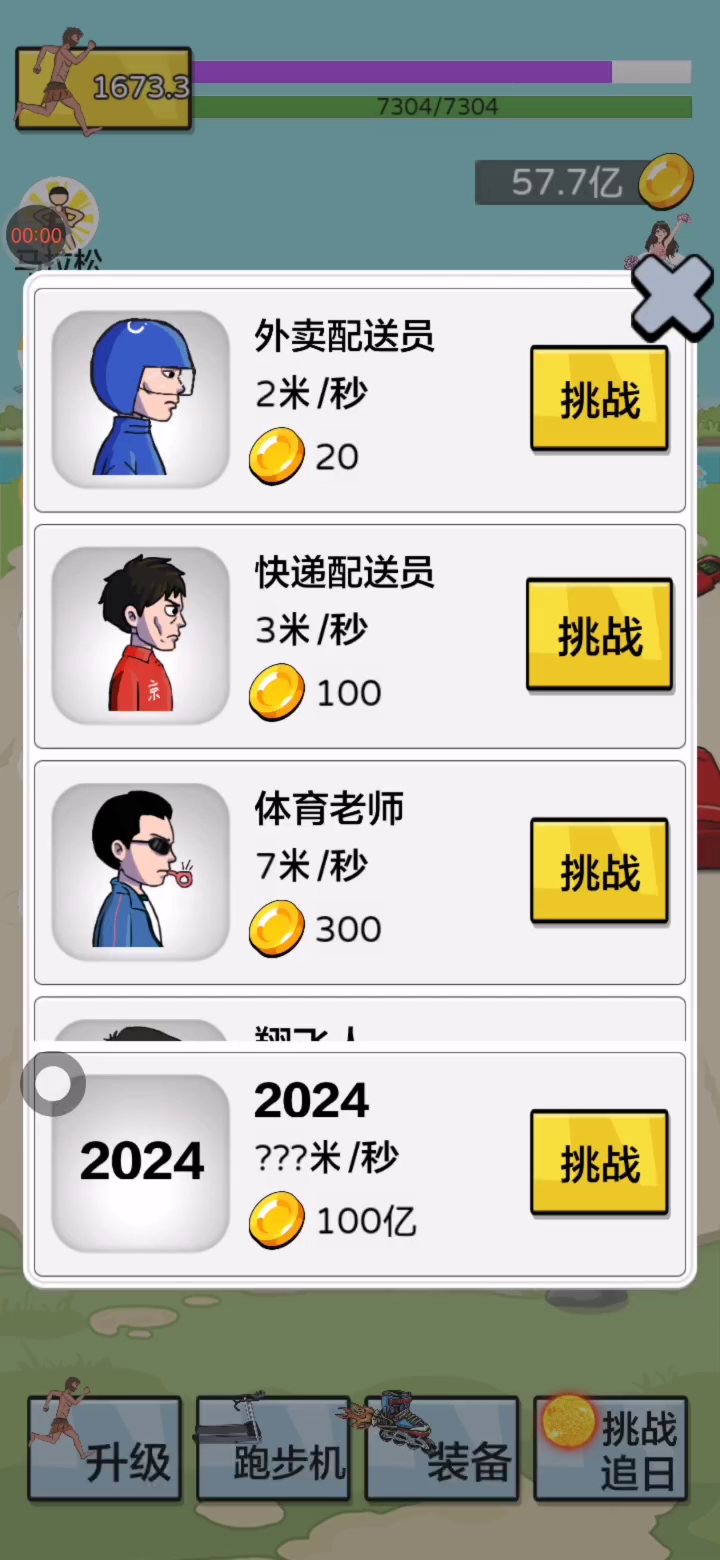Challenge the 外卖配送员 opponent
Viewport: 720px width, 1560px height.
pyautogui.click(x=599, y=399)
